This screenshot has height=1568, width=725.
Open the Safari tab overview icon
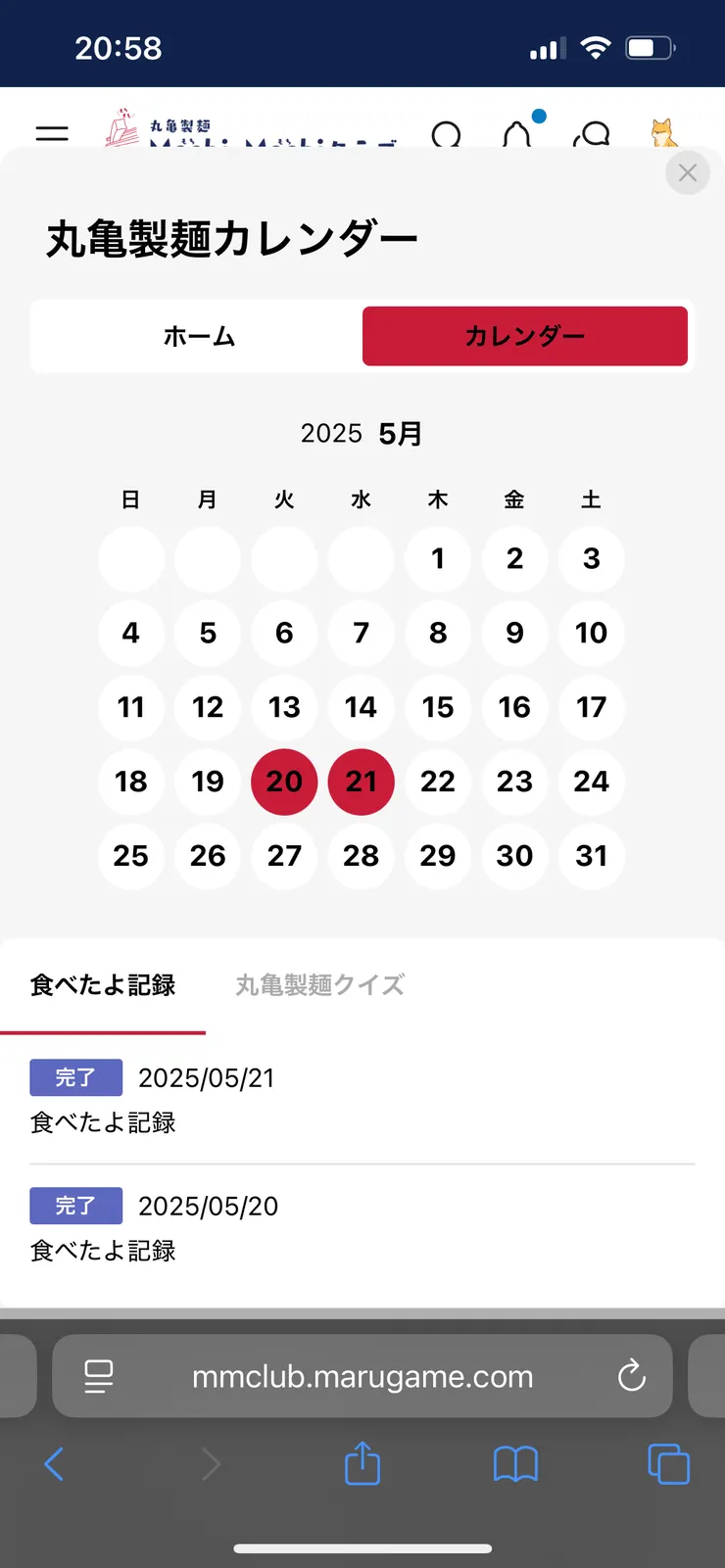(669, 1464)
